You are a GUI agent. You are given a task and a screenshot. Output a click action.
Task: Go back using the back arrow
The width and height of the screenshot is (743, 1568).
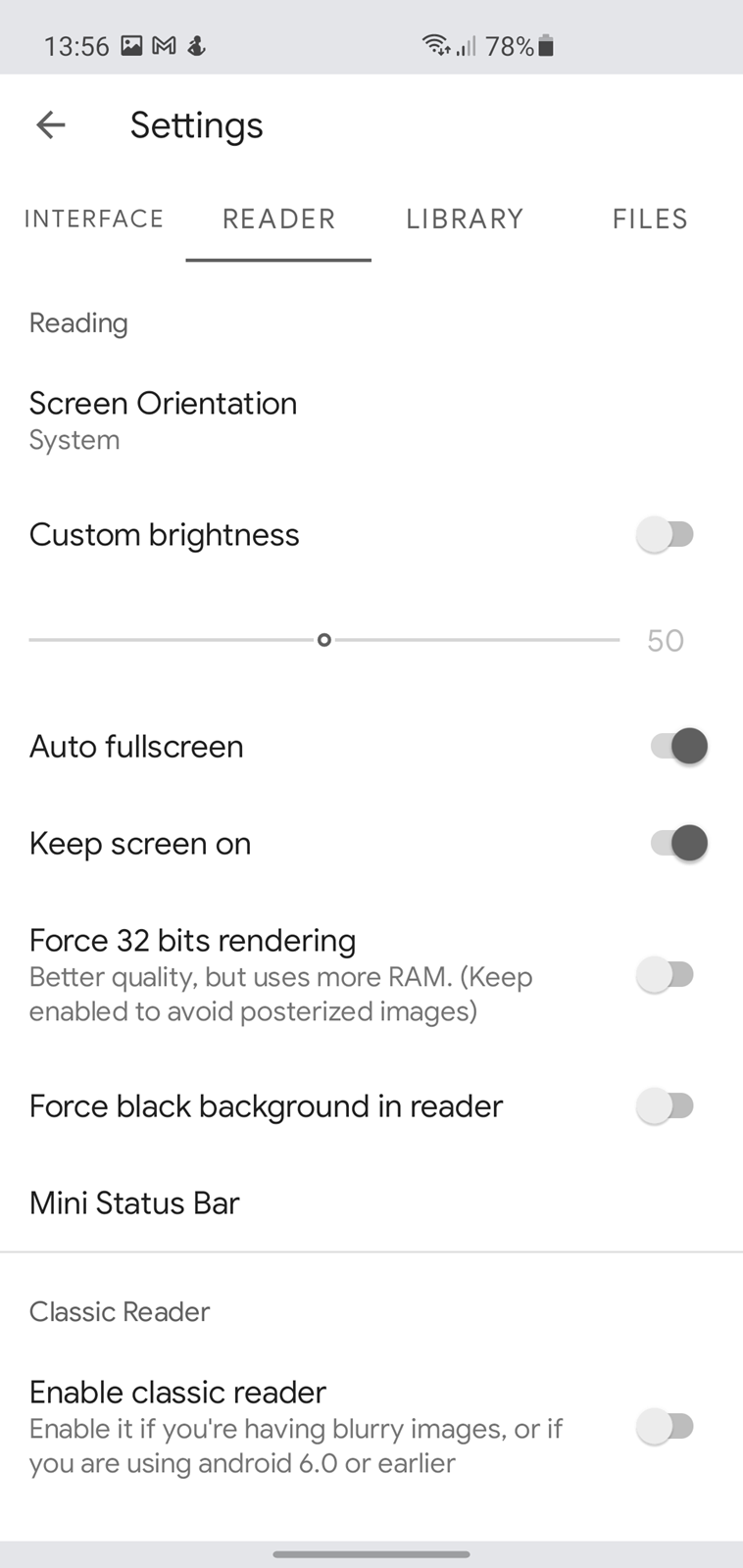[50, 124]
